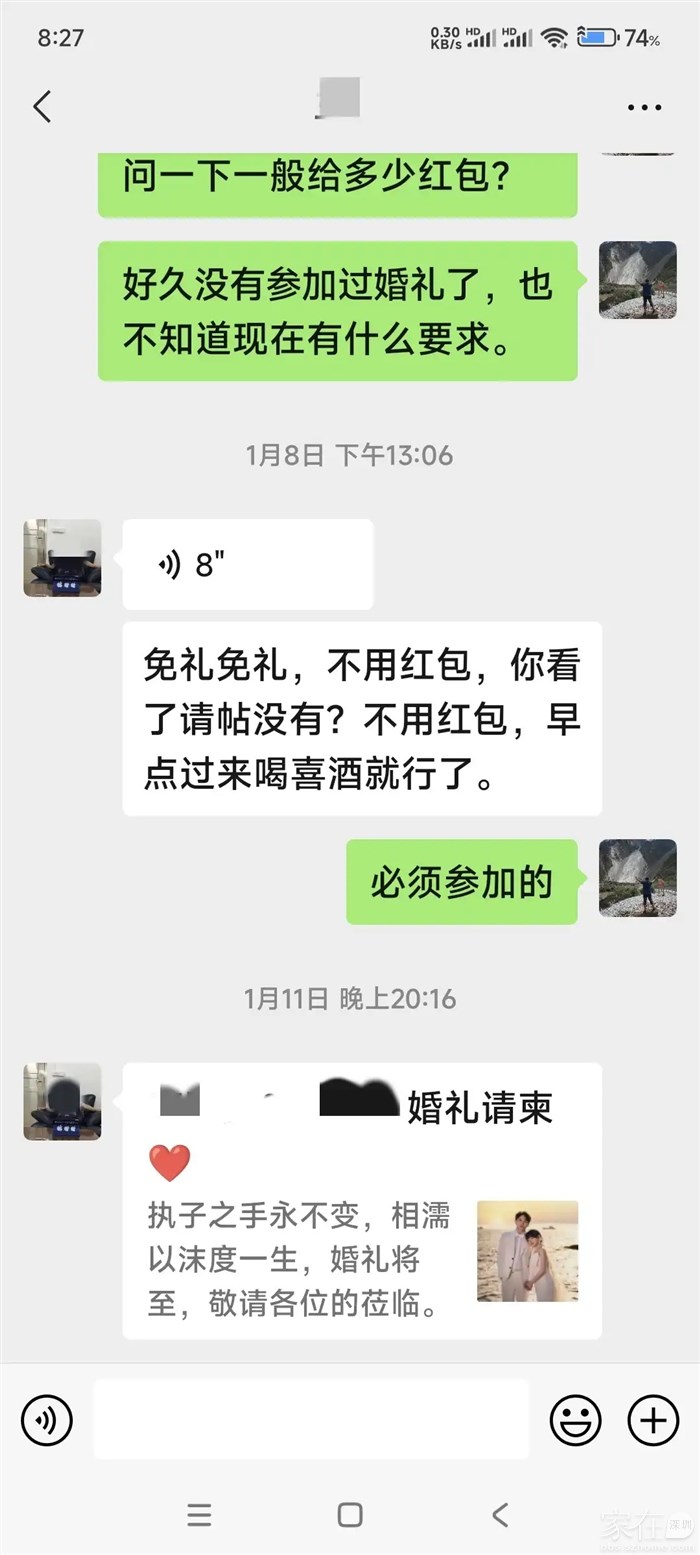This screenshot has width=700, height=1555.
Task: Open the chat's three-dot menu
Action: click(644, 107)
